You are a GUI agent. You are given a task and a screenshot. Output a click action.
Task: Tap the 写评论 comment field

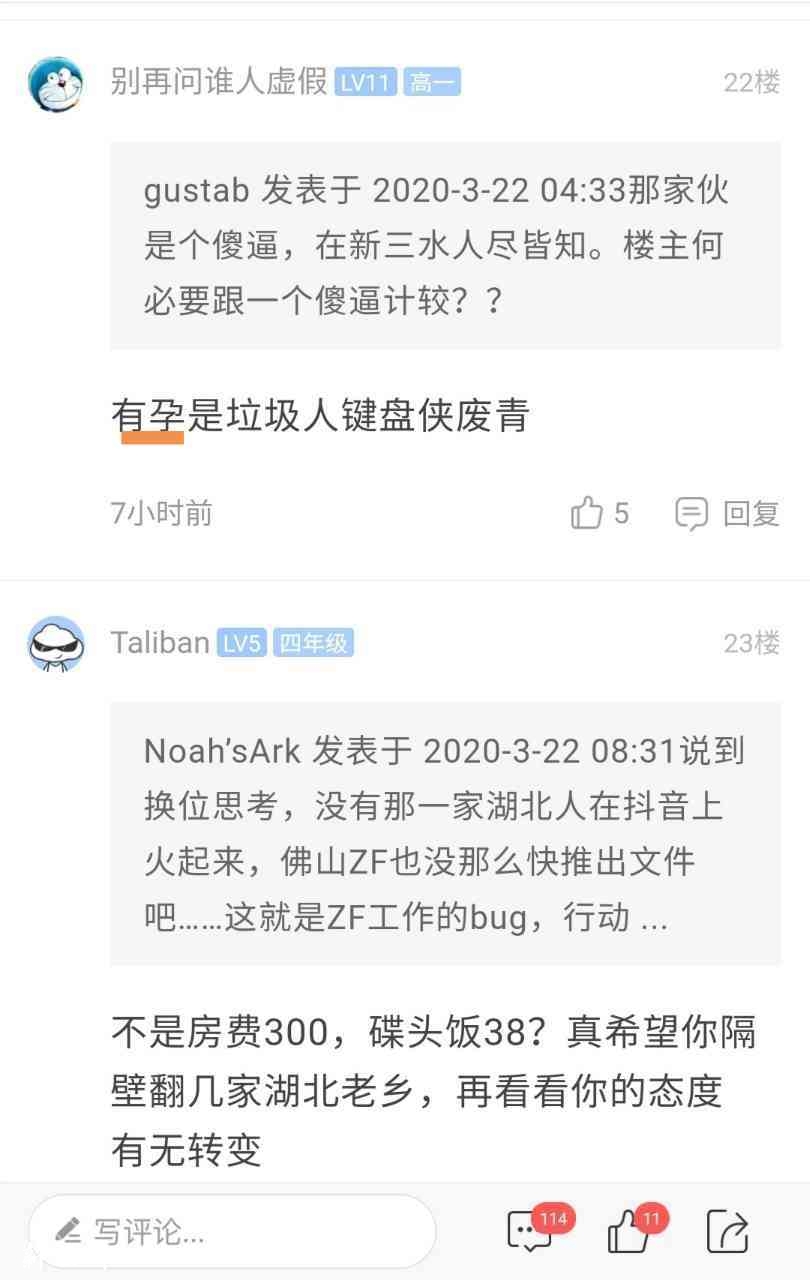tap(232, 1231)
